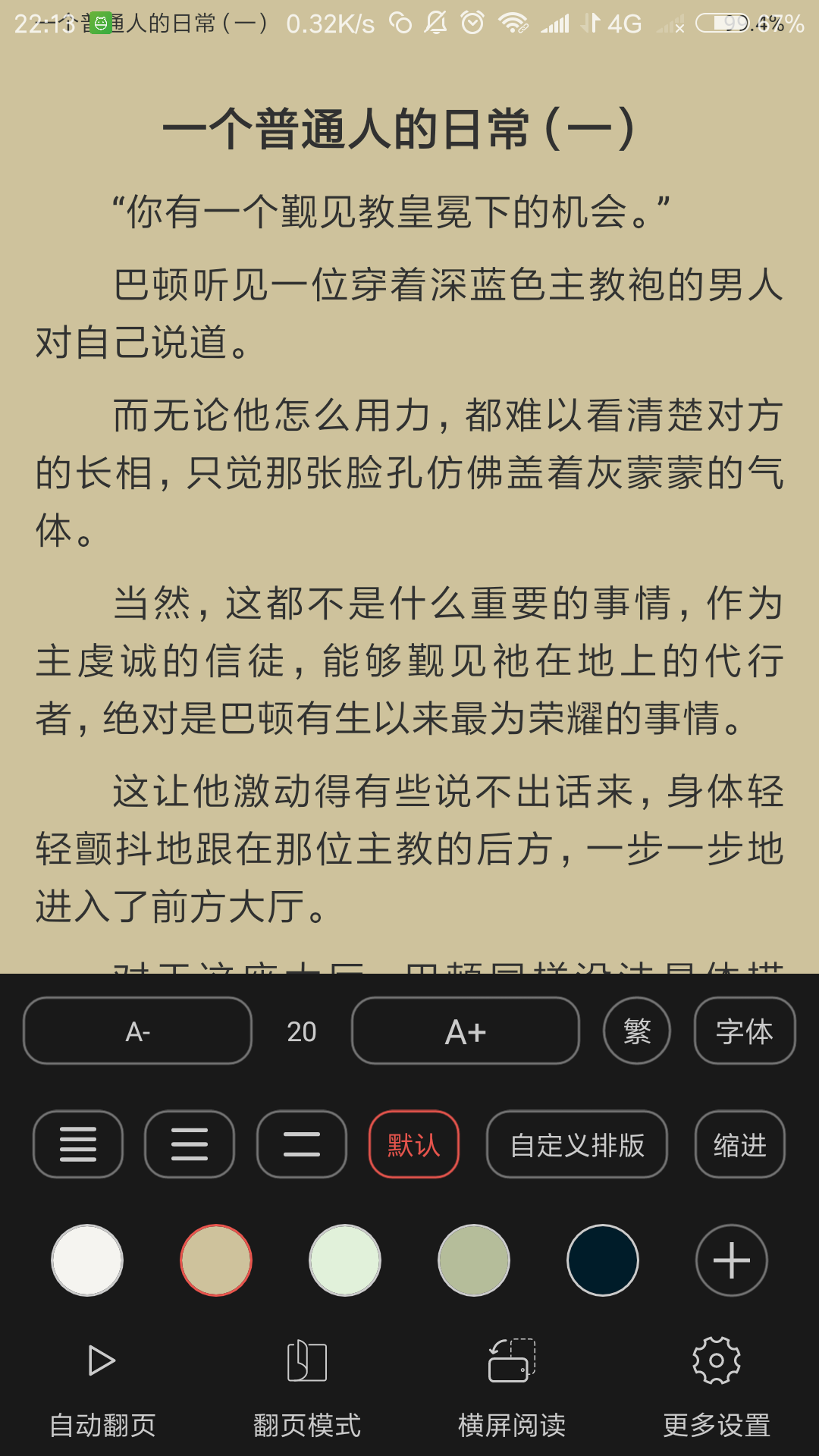
Task: Open 自定义排版 custom layout
Action: tap(576, 1144)
